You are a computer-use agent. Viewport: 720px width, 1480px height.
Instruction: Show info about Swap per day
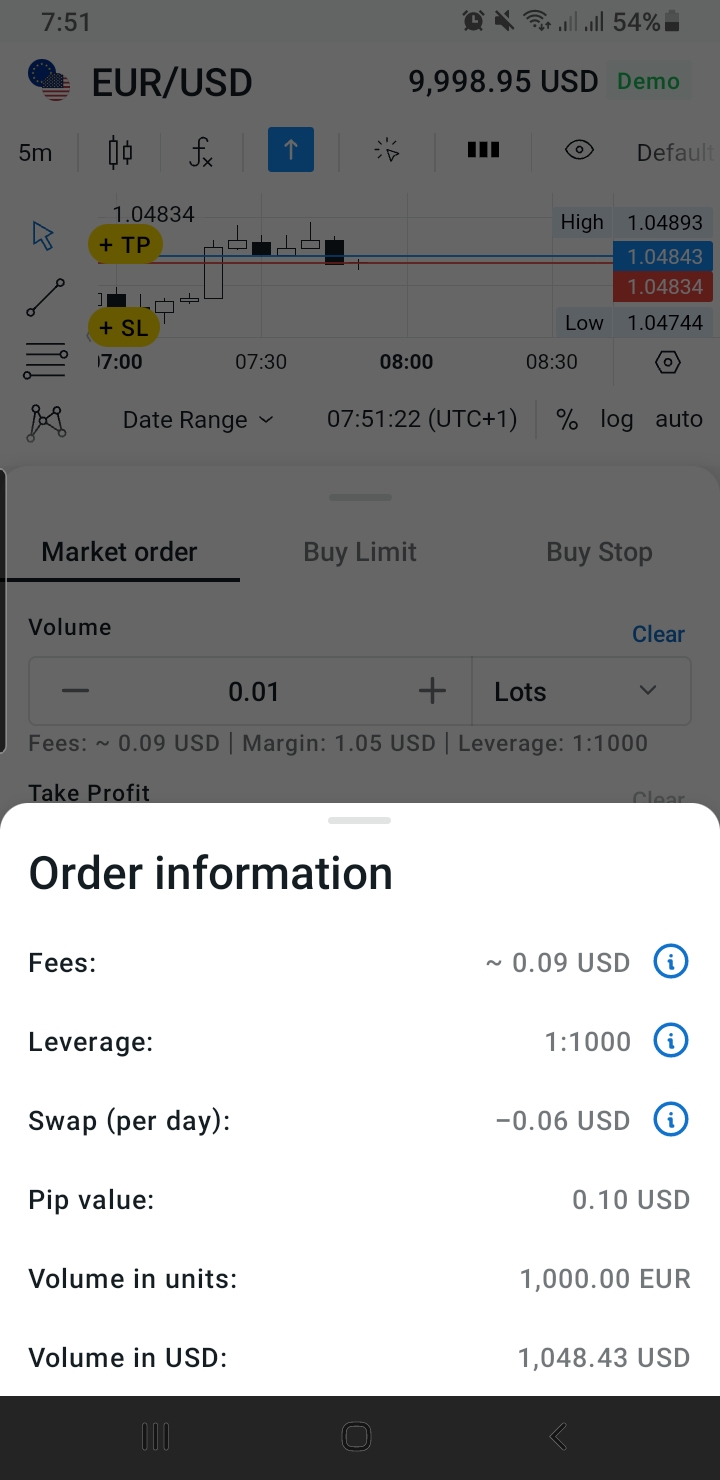point(670,1120)
